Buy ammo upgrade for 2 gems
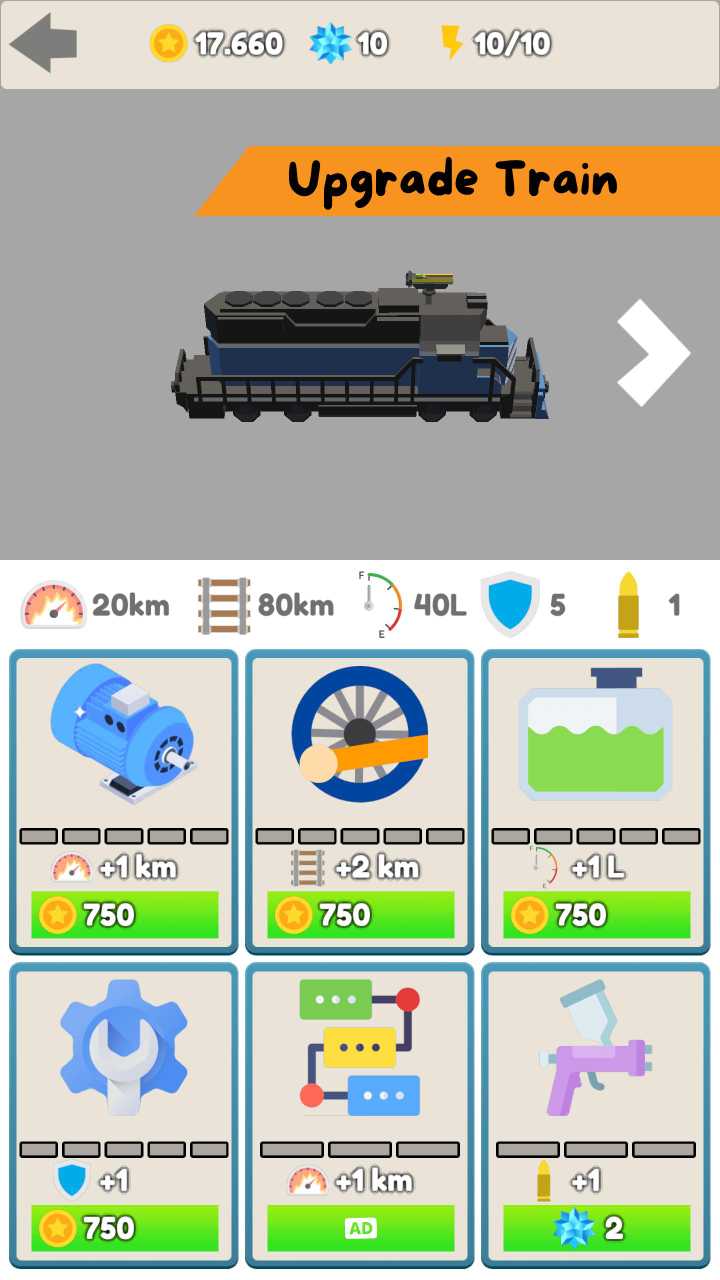 pos(596,1227)
